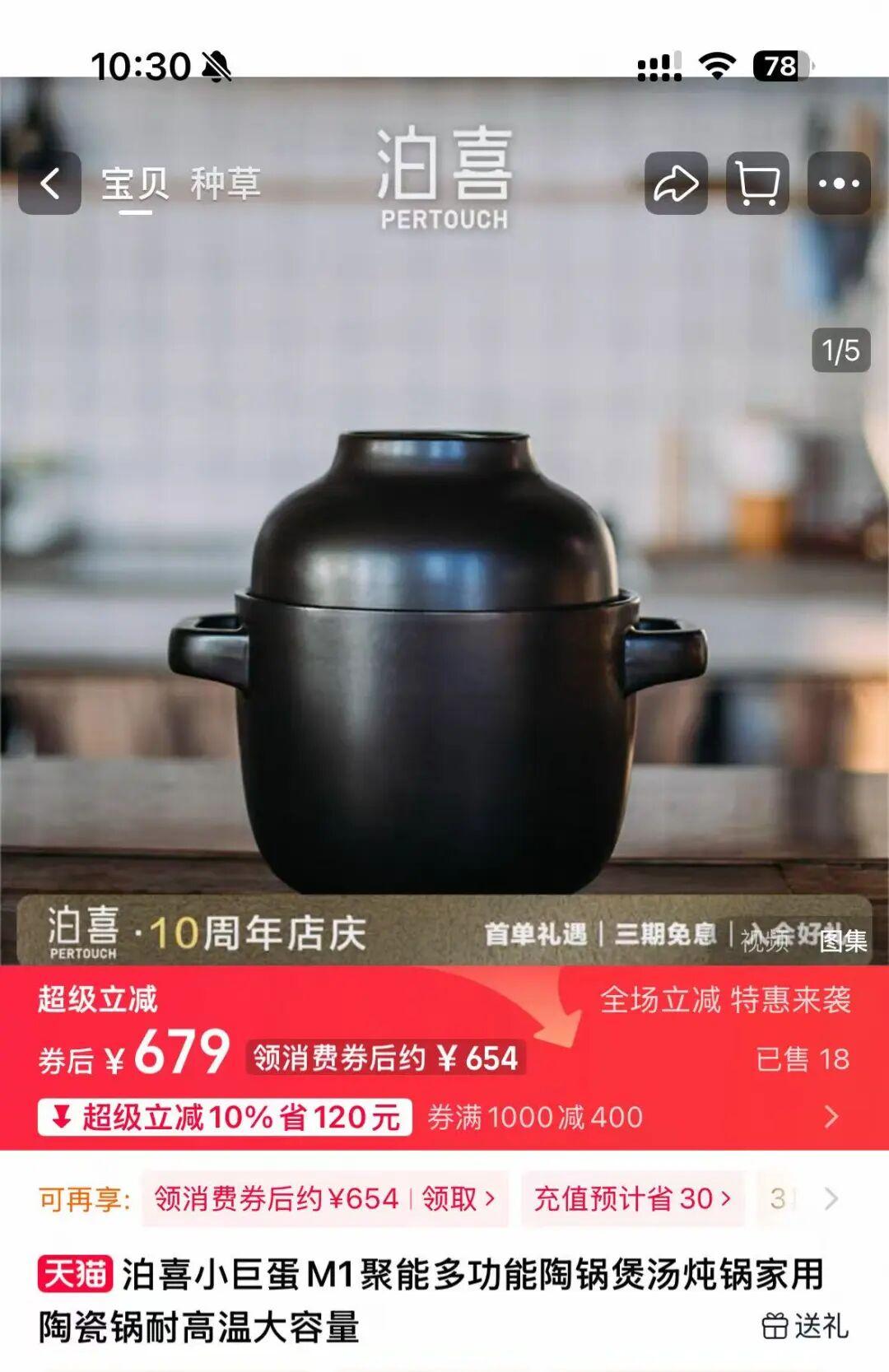The width and height of the screenshot is (889, 1372).
Task: Open the shopping cart
Action: [x=757, y=184]
